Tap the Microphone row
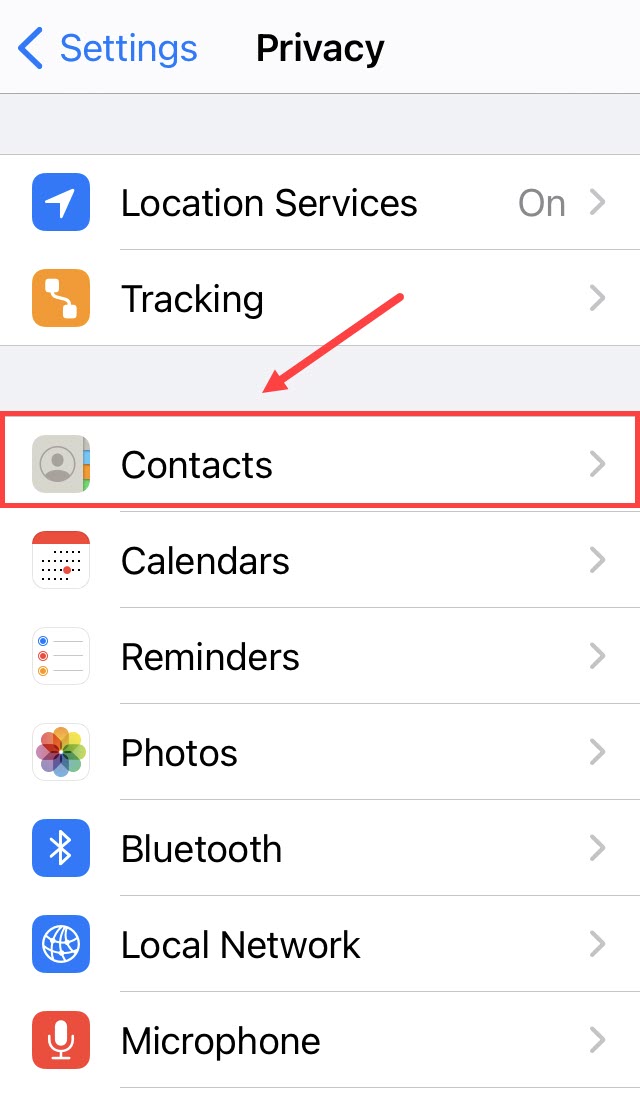Image resolution: width=640 pixels, height=1101 pixels. (320, 1040)
